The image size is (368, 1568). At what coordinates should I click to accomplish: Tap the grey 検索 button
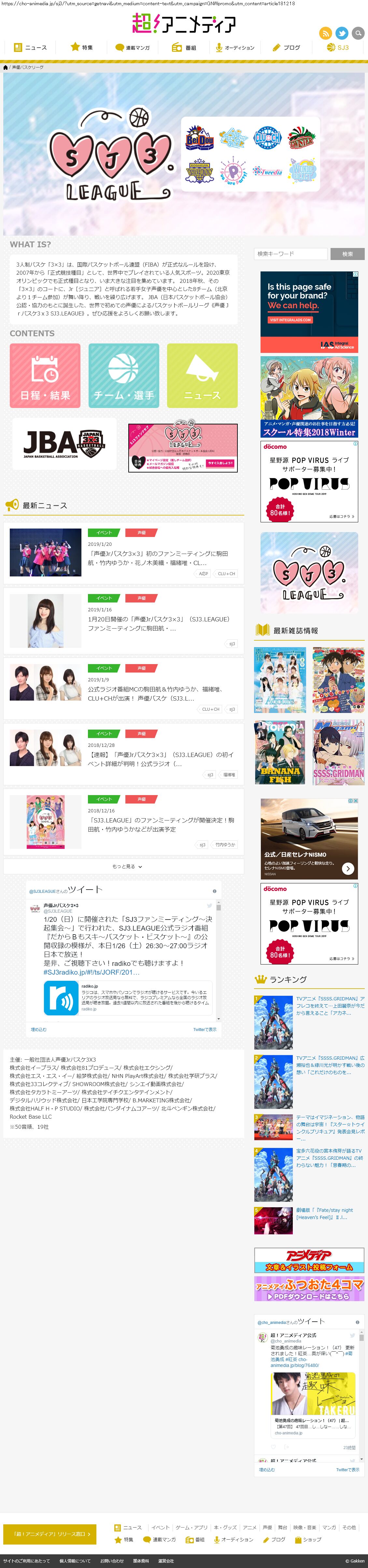click(x=347, y=254)
